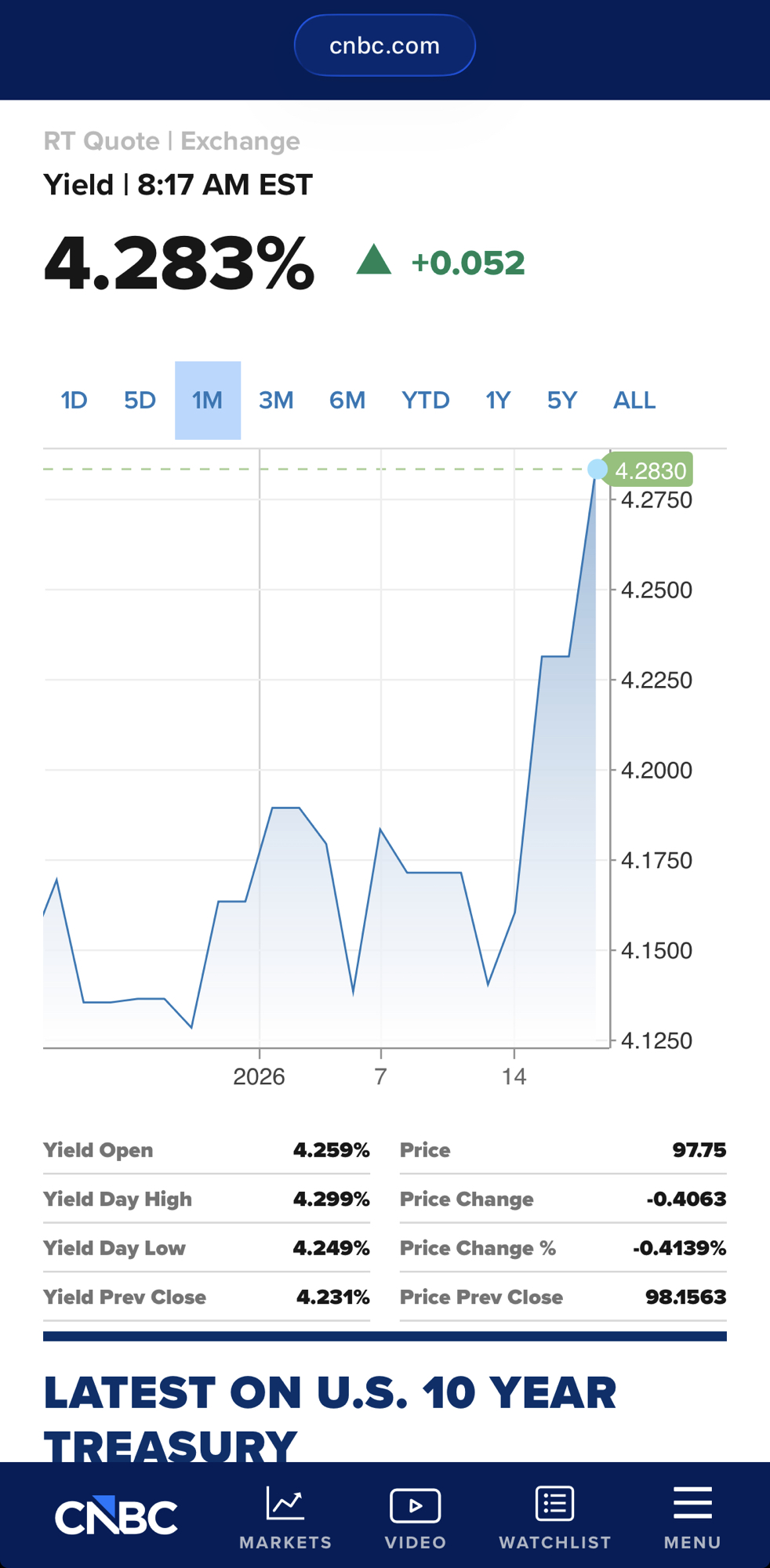Open the Video section

[x=416, y=1517]
